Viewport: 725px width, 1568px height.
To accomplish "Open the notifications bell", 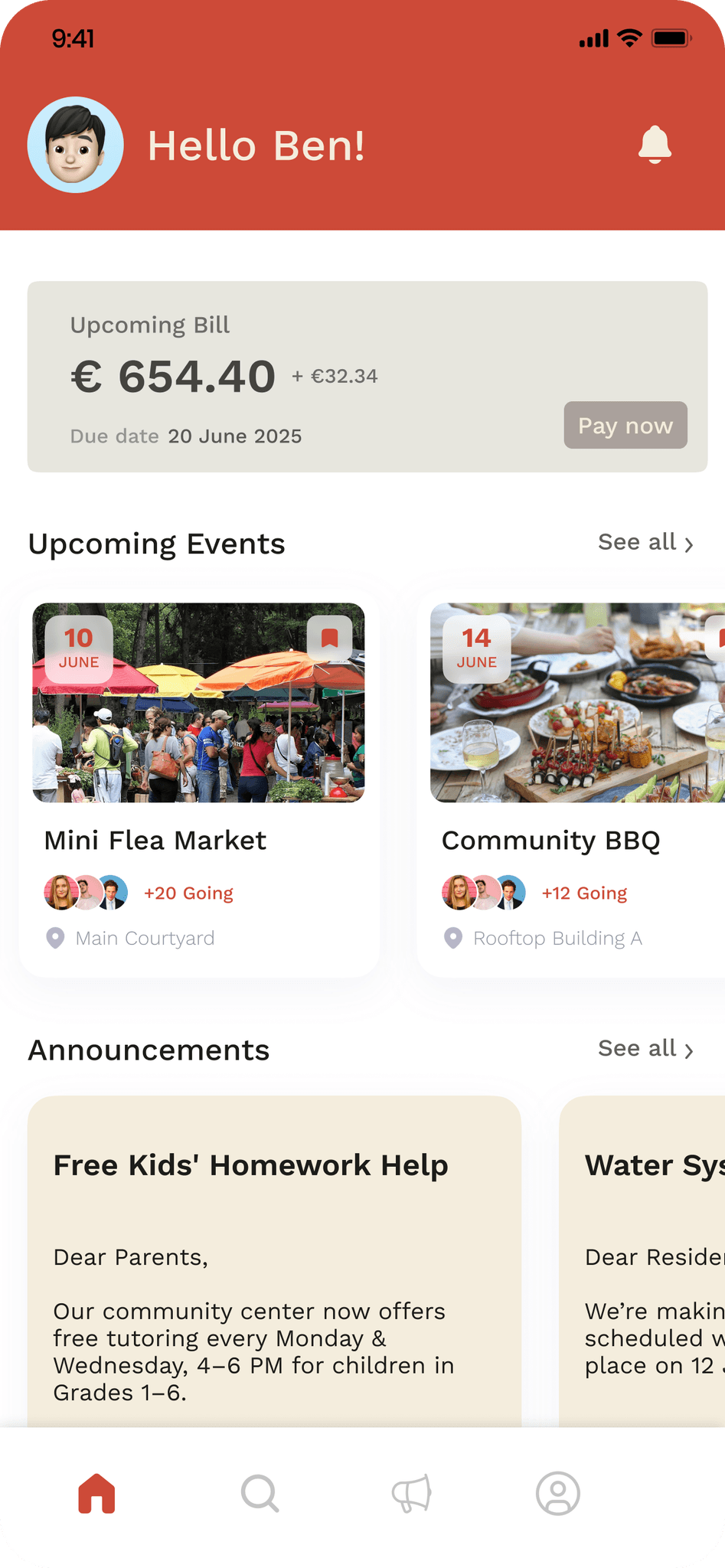I will click(655, 145).
